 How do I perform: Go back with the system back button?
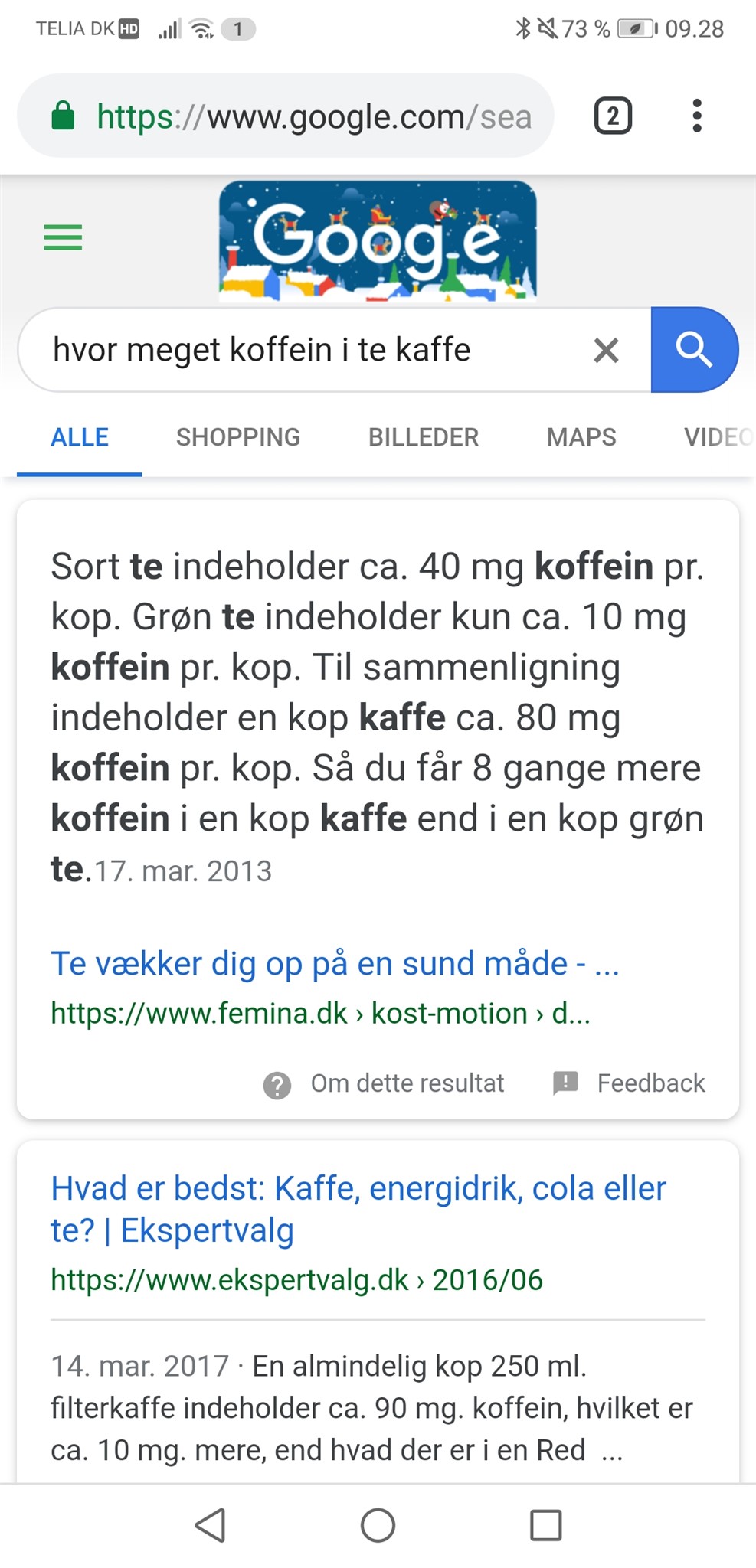pyautogui.click(x=210, y=1525)
